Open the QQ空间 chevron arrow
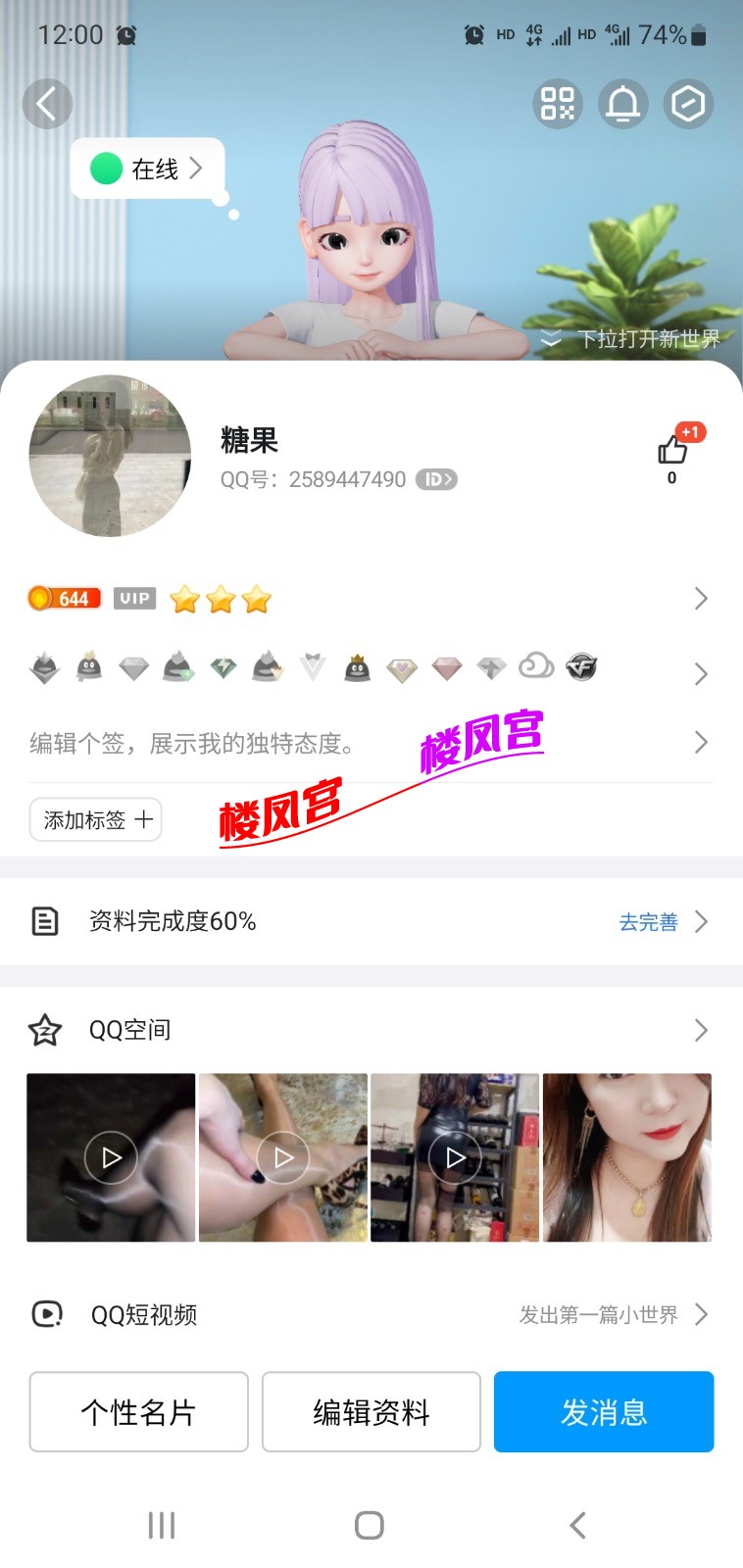Image resolution: width=743 pixels, height=1568 pixels. tap(701, 1030)
